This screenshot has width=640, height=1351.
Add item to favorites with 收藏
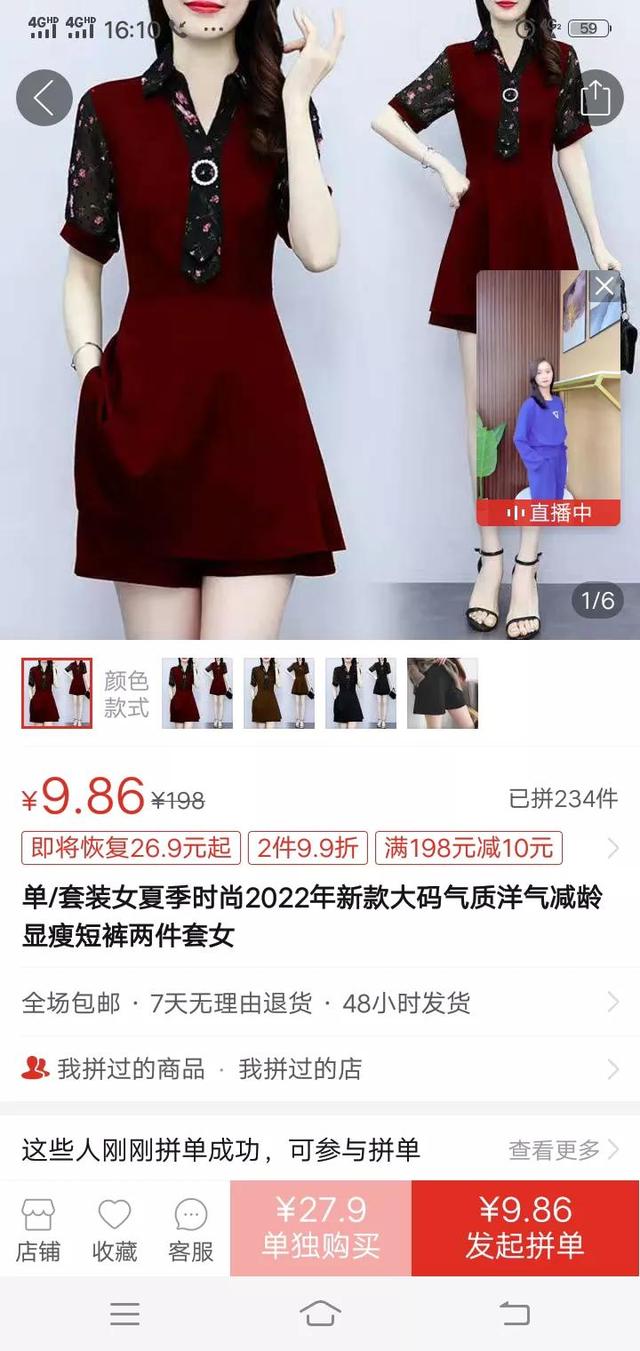pos(114,1229)
